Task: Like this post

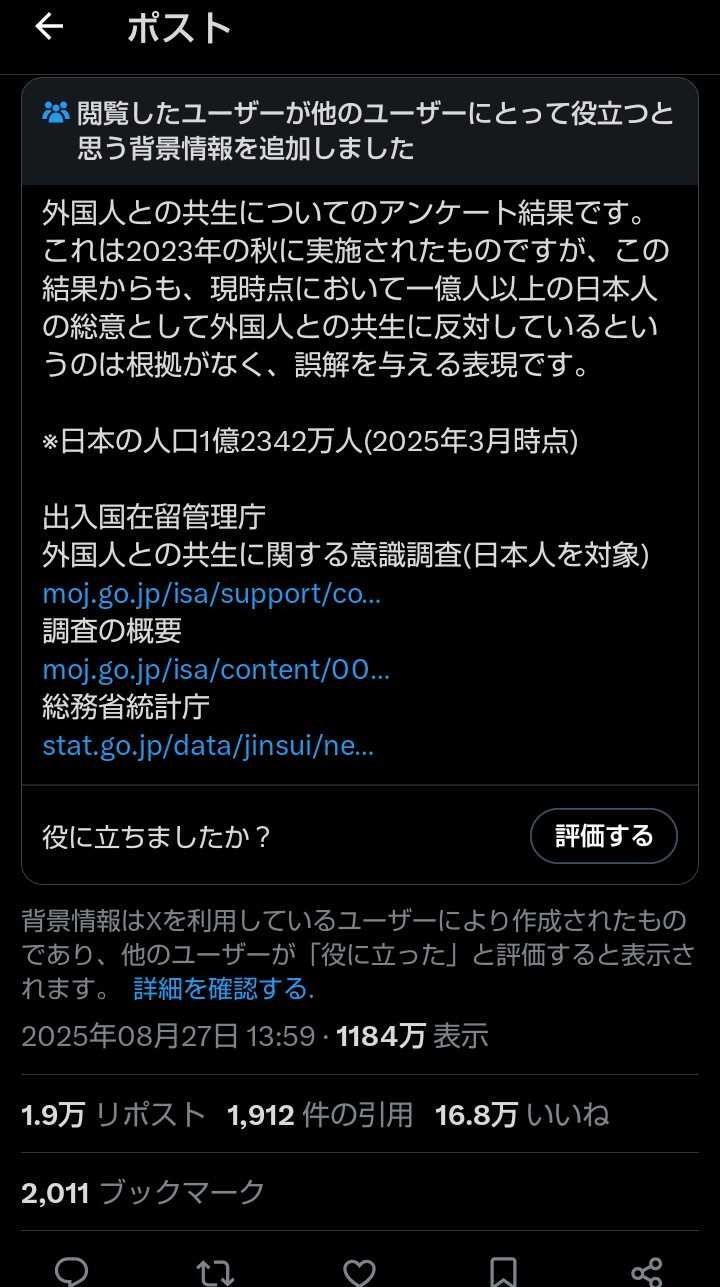Action: pyautogui.click(x=359, y=1270)
